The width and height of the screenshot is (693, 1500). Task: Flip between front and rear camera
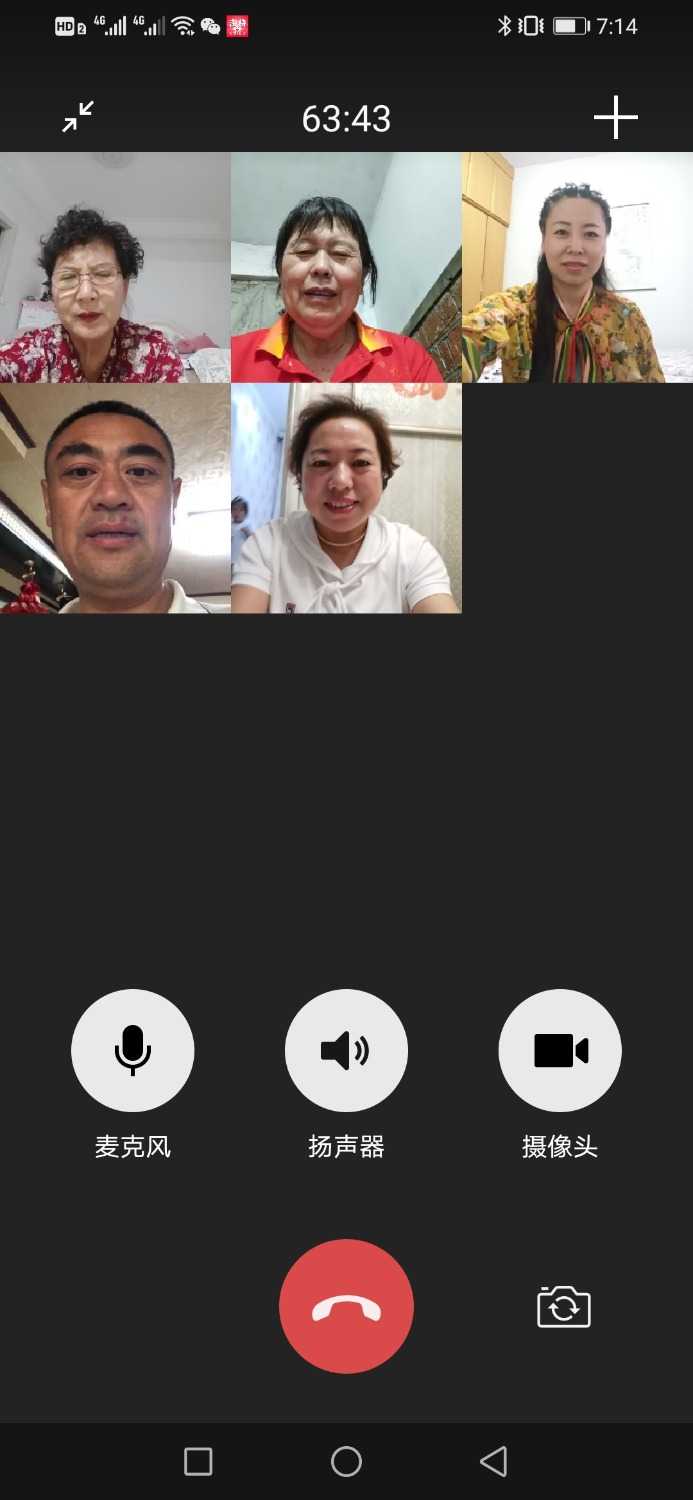click(564, 1307)
